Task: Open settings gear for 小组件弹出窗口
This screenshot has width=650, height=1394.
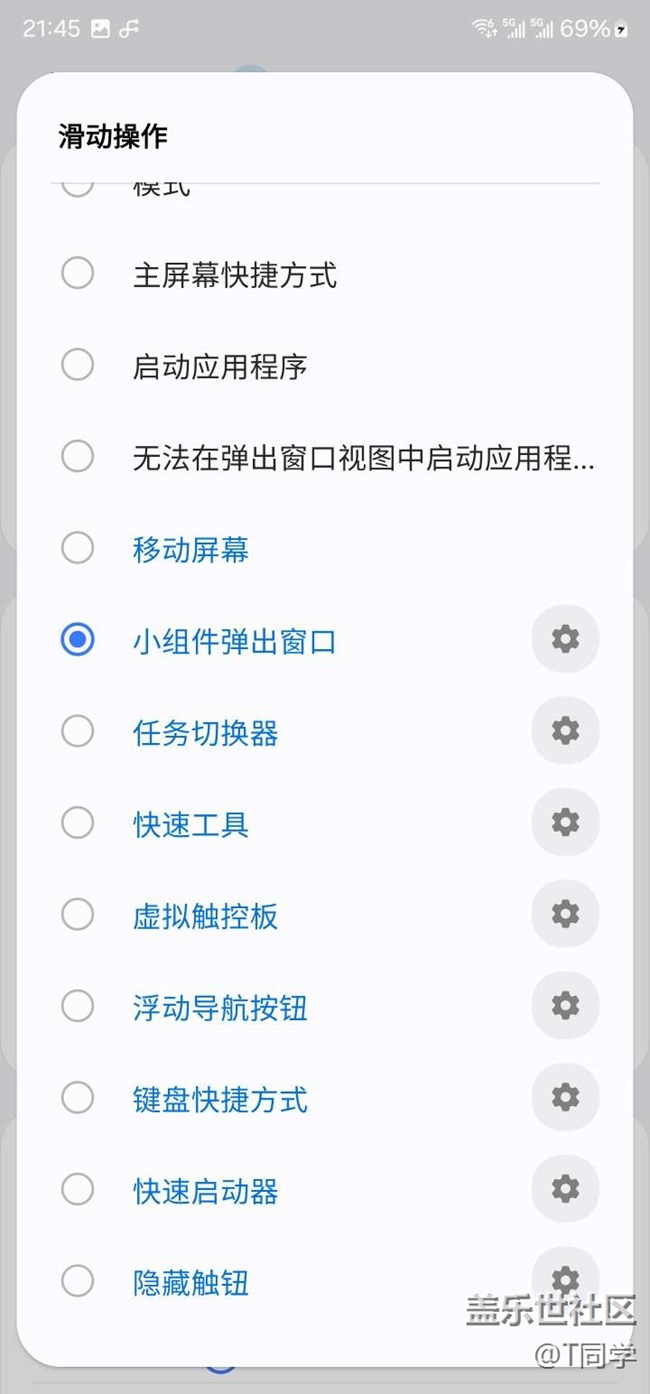Action: pyautogui.click(x=565, y=639)
